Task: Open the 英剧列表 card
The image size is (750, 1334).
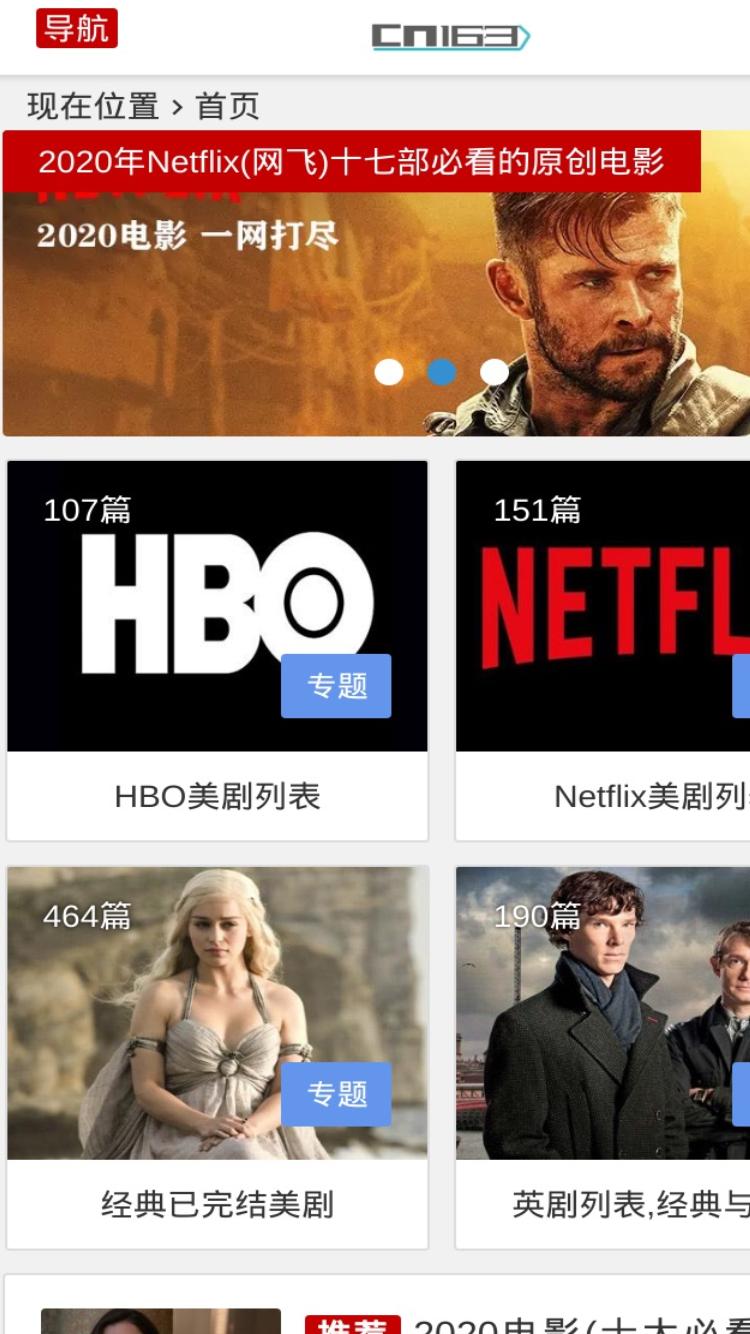Action: coord(603,1058)
